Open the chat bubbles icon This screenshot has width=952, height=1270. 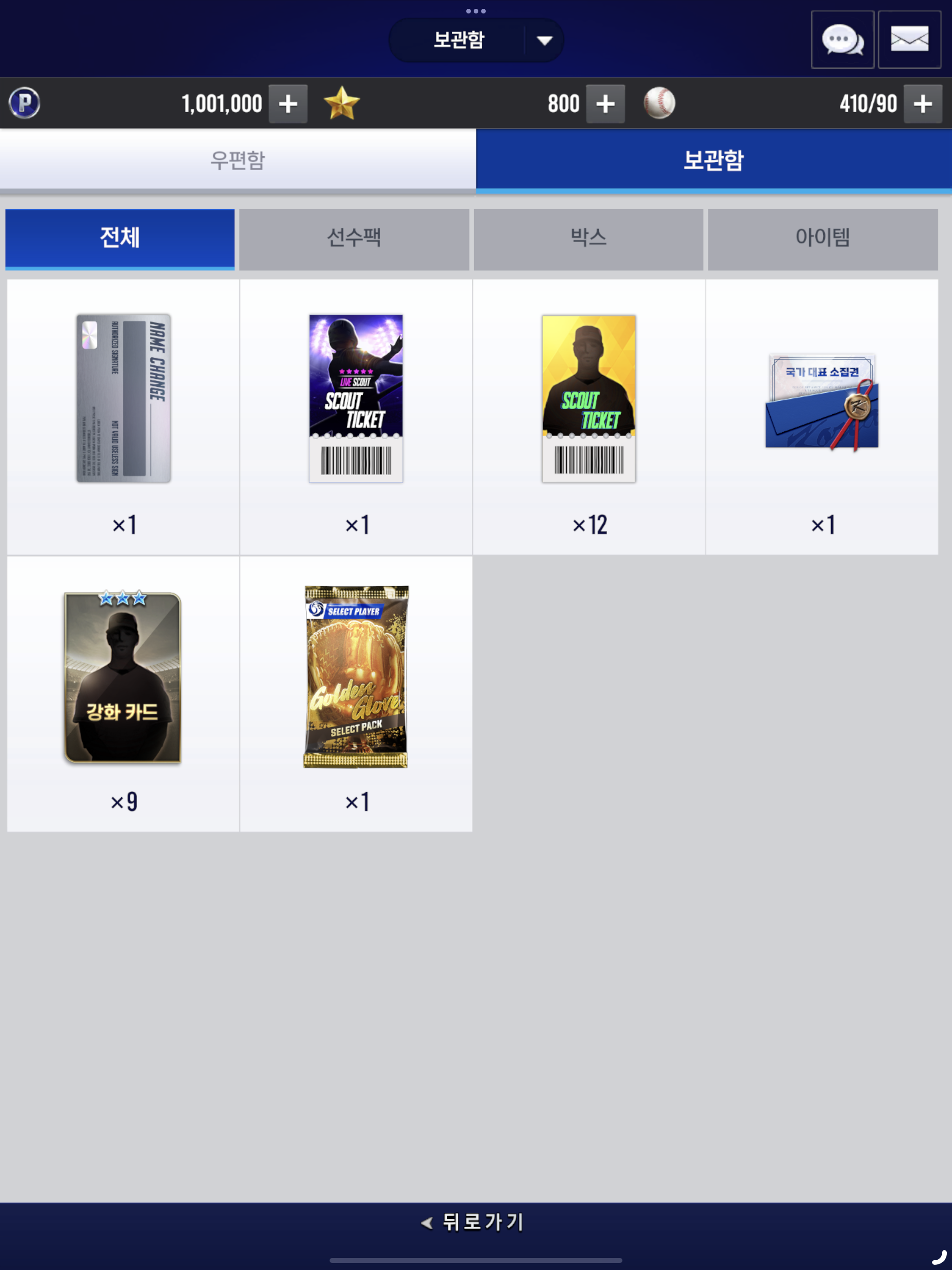842,40
